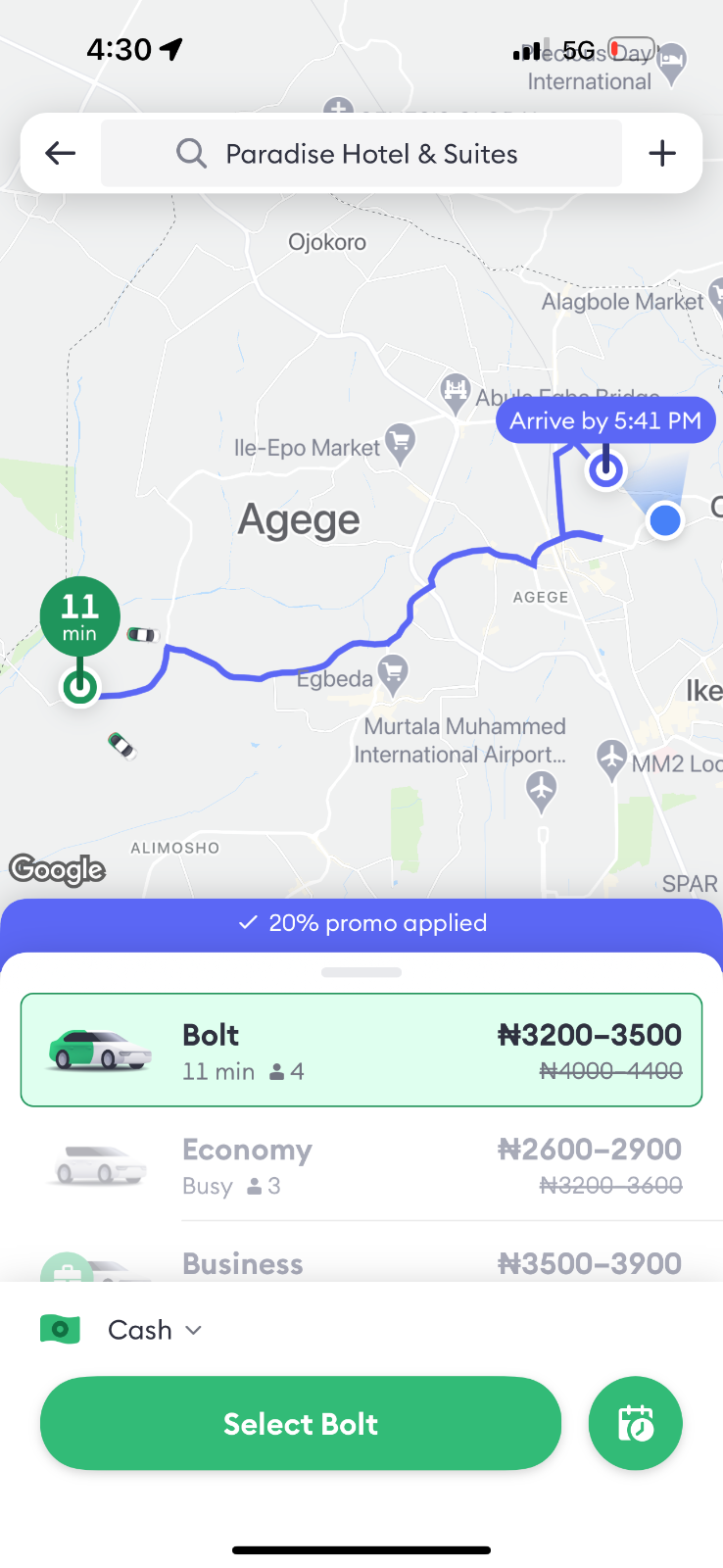
Task: Tap the ride sheet's drag handle
Action: coord(361,972)
